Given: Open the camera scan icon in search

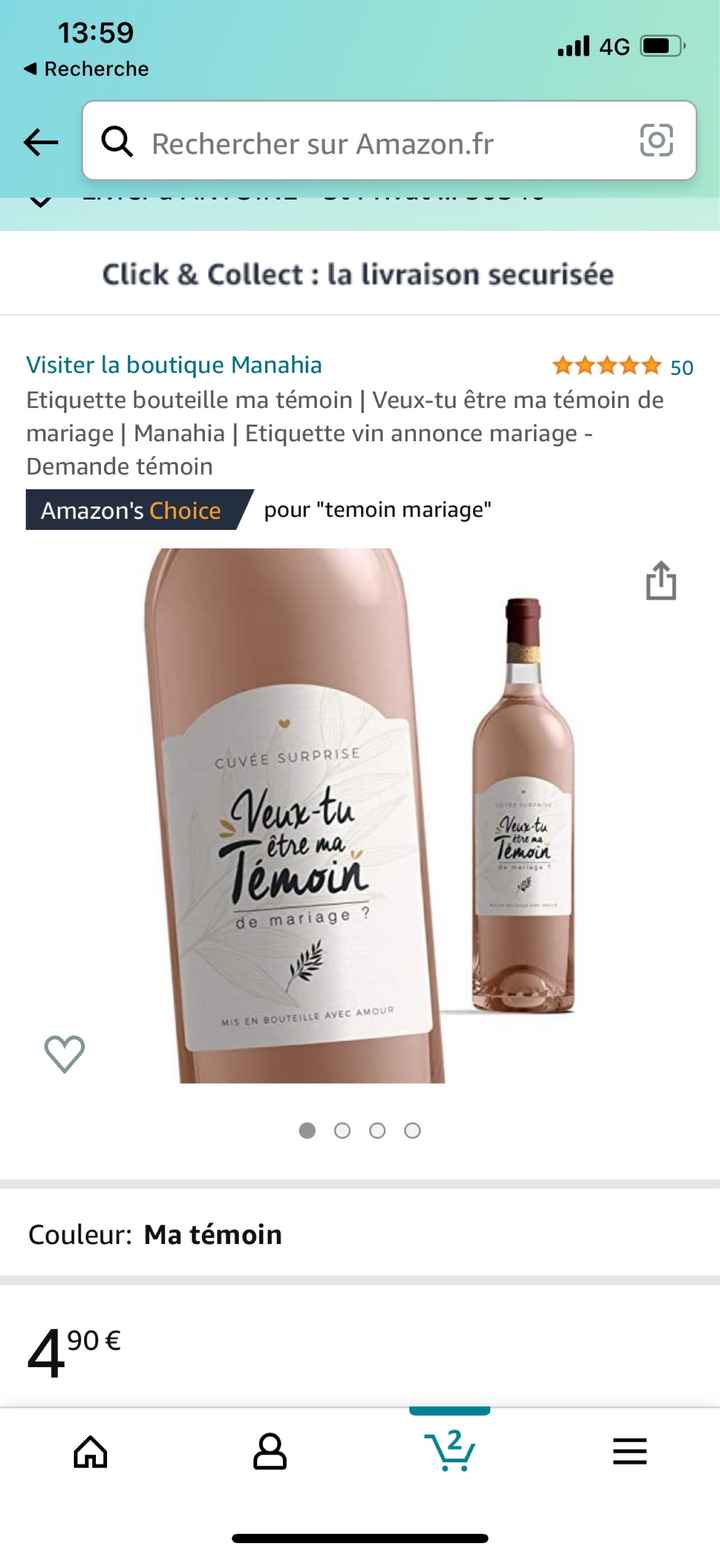Looking at the screenshot, I should coord(656,141).
